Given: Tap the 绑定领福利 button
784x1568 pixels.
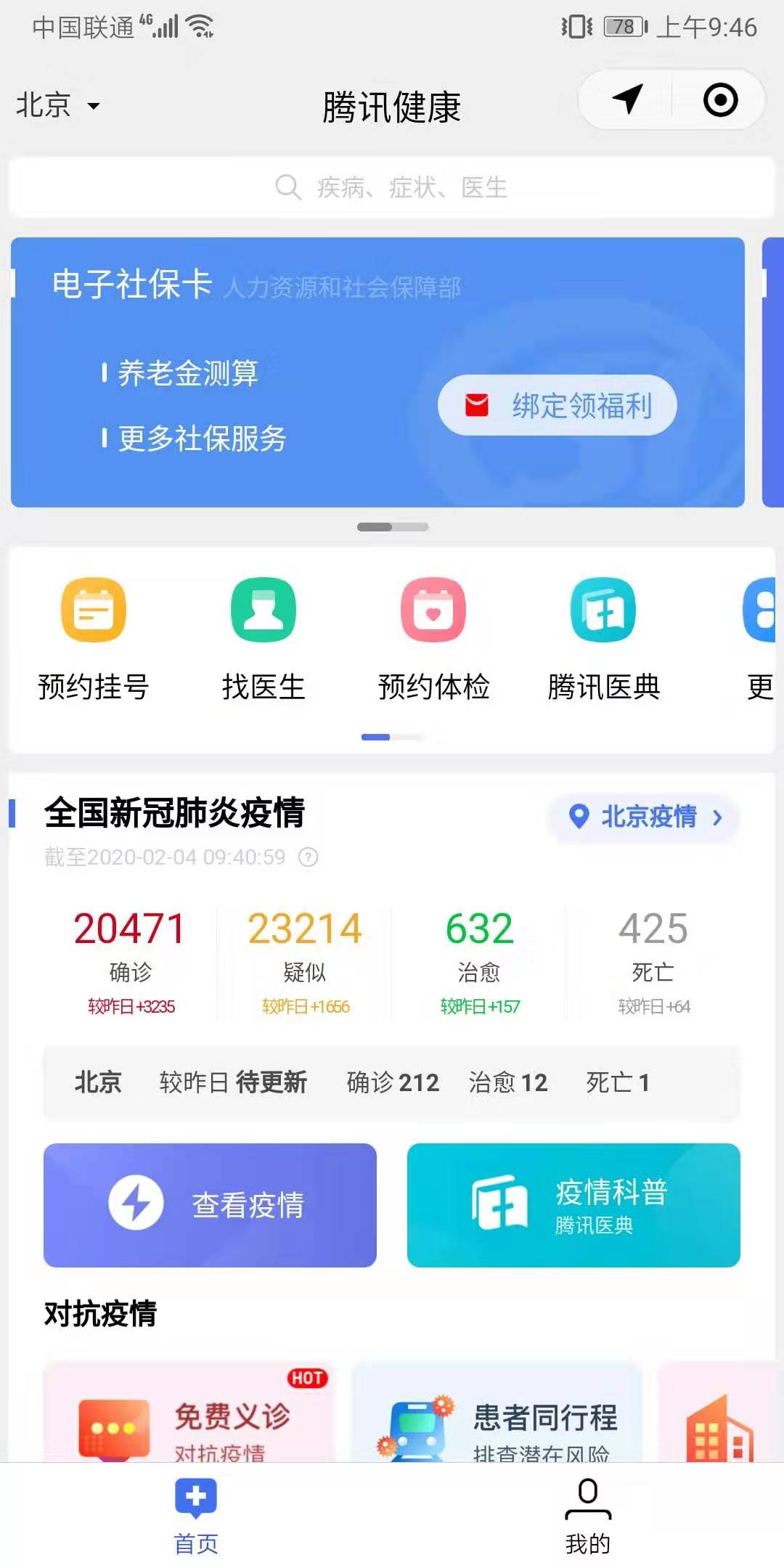Looking at the screenshot, I should click(x=558, y=405).
